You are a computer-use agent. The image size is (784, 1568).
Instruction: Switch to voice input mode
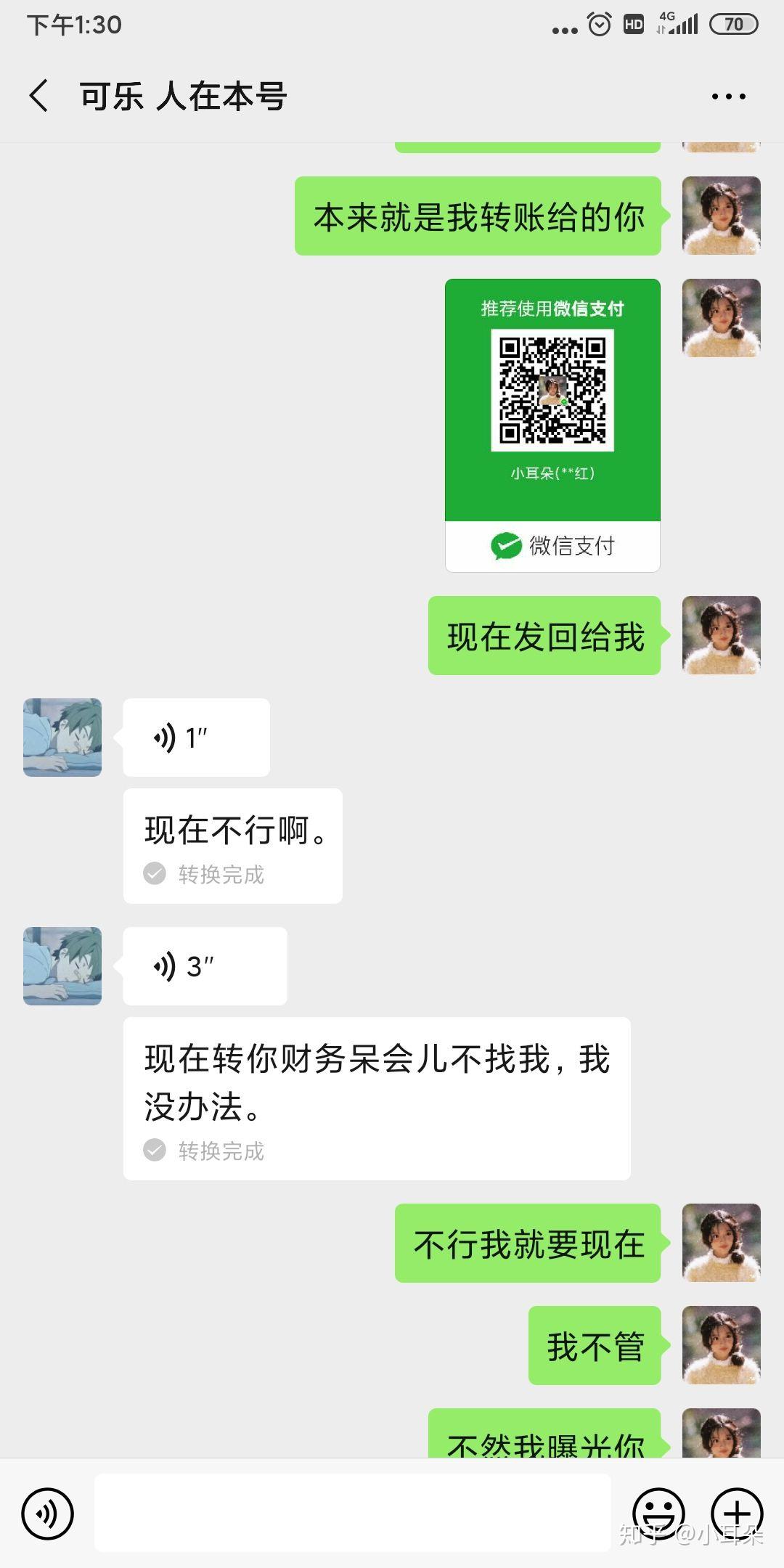click(48, 1514)
